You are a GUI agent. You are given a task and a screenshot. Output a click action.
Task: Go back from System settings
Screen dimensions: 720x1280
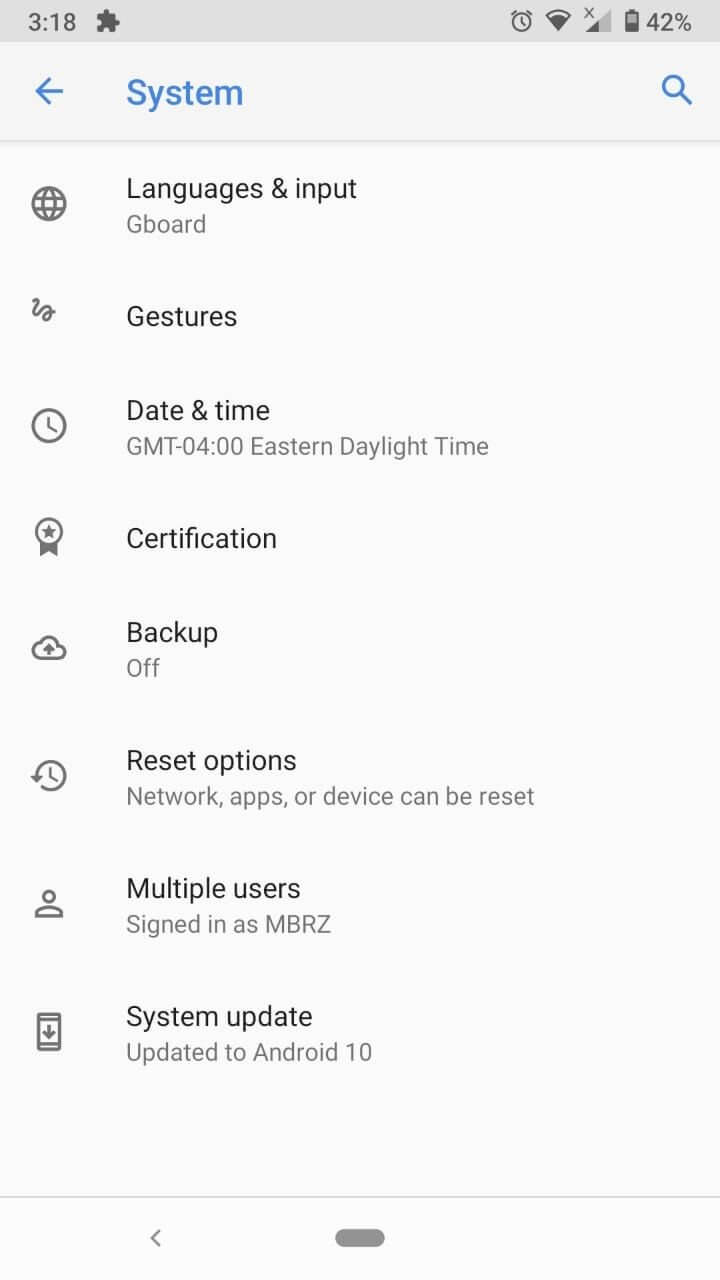tap(49, 92)
